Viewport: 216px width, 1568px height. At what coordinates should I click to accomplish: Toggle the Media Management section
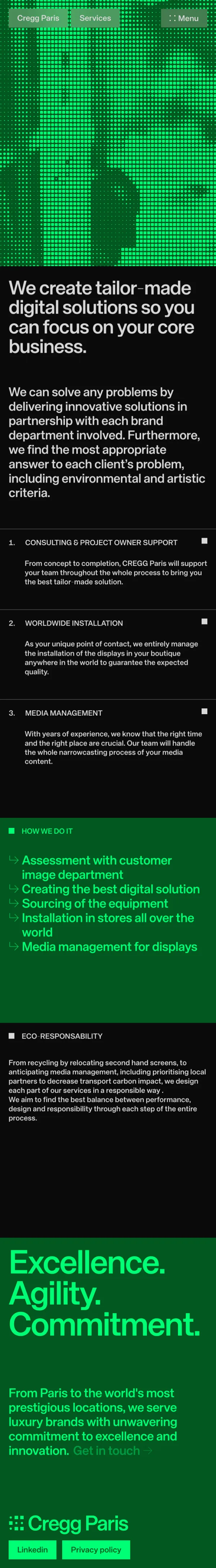[204, 711]
